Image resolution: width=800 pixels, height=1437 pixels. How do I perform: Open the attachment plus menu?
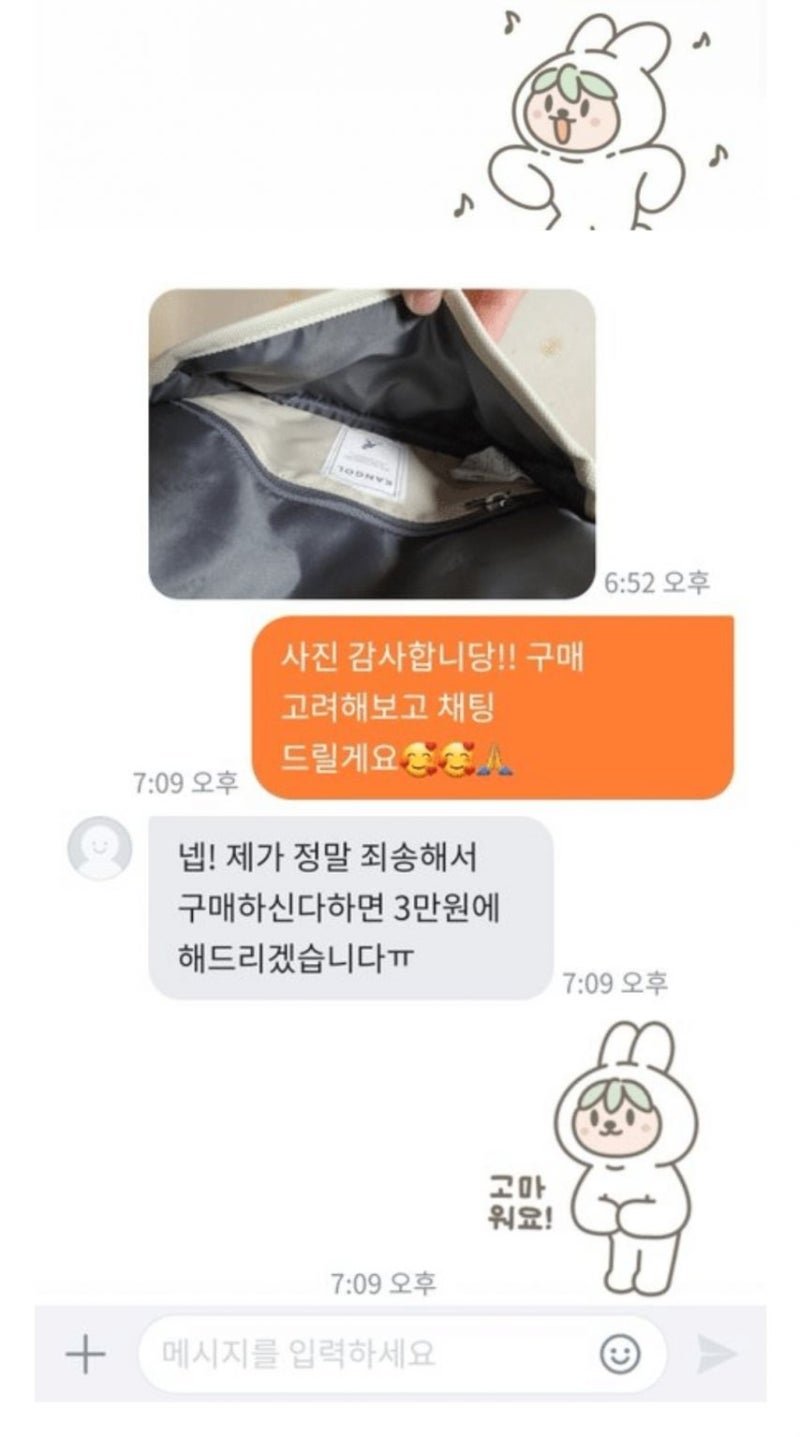(x=85, y=1355)
